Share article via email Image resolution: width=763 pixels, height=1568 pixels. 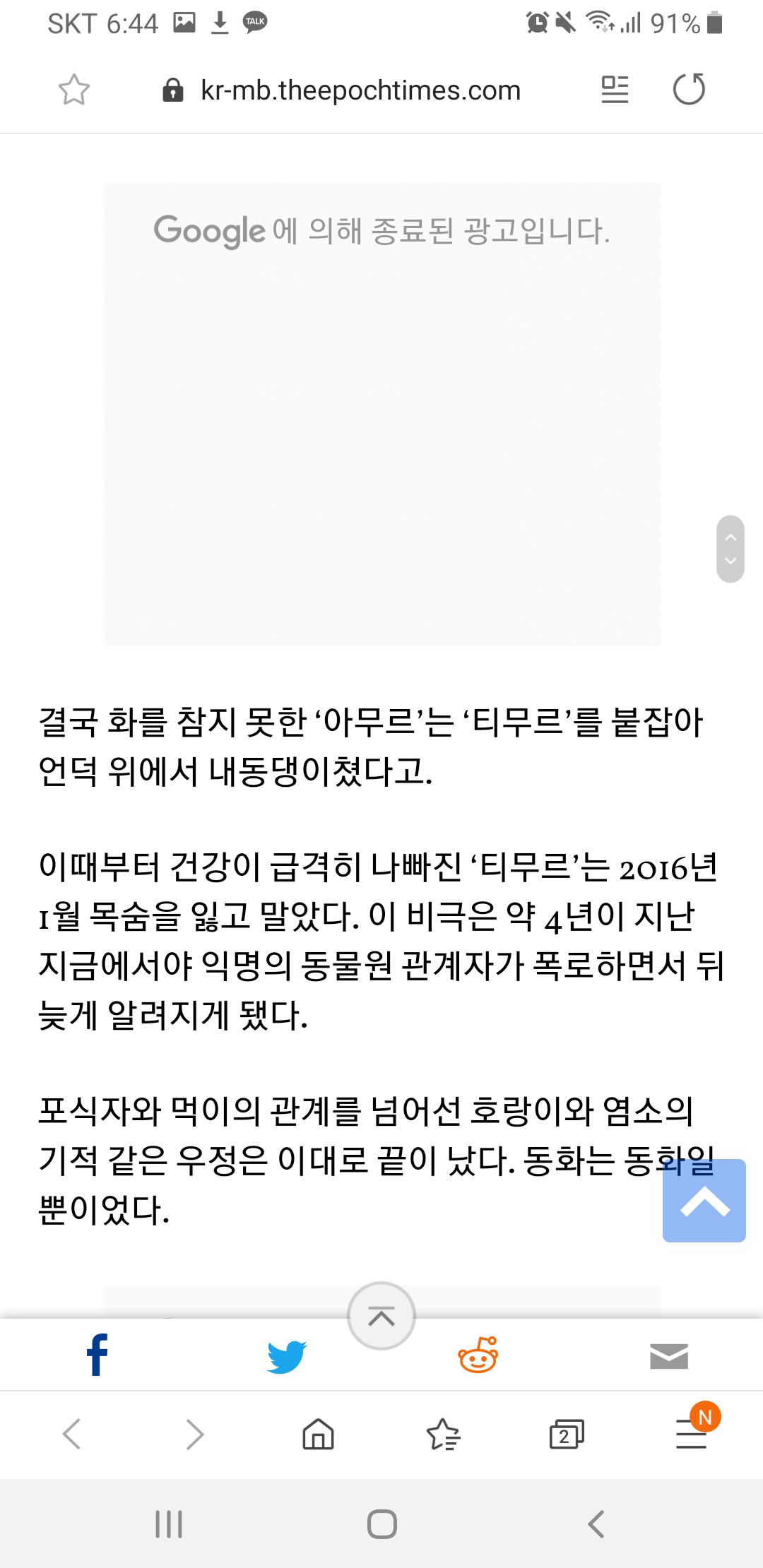tap(669, 1356)
